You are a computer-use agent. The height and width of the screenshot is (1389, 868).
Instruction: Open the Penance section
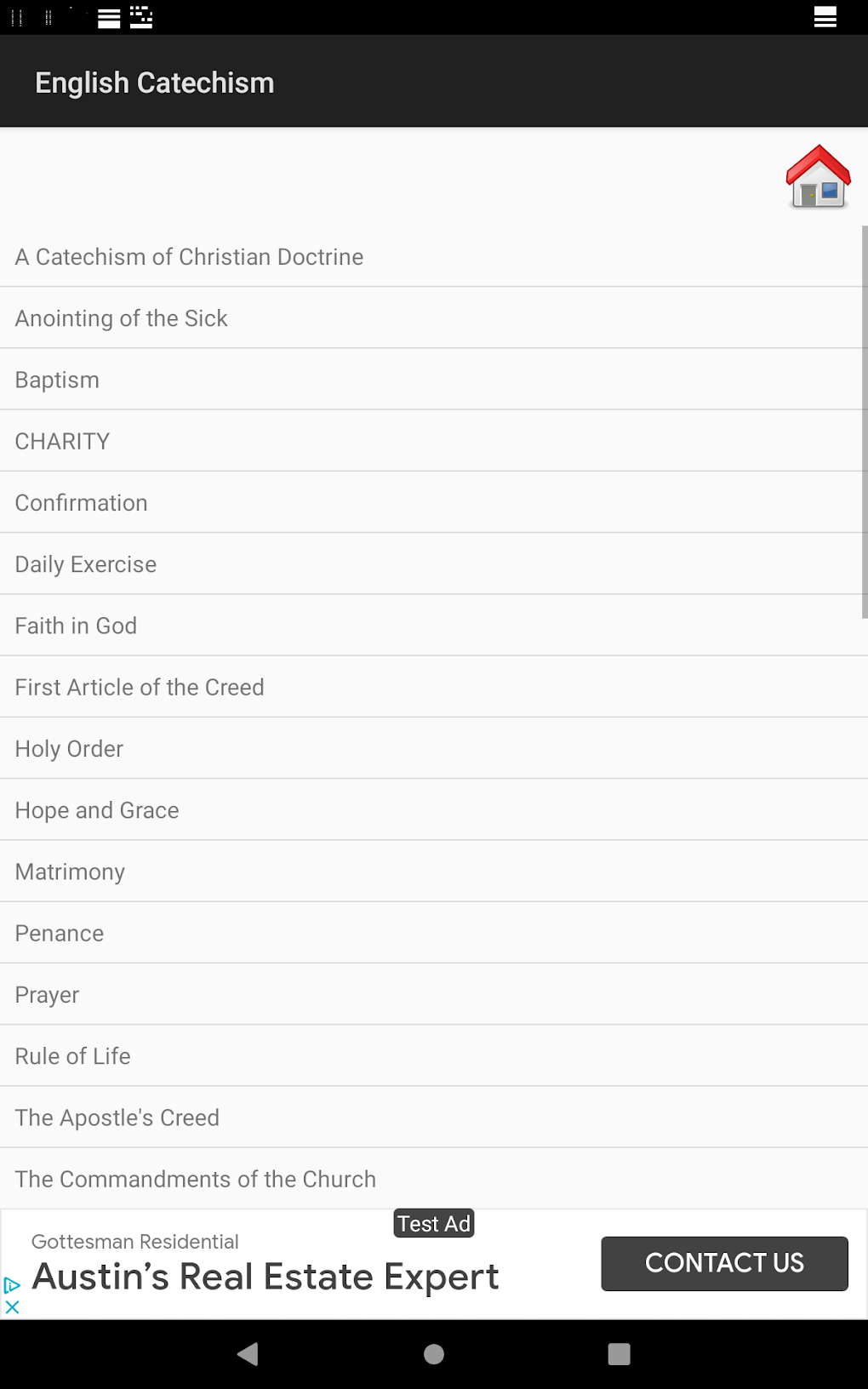[x=434, y=933]
